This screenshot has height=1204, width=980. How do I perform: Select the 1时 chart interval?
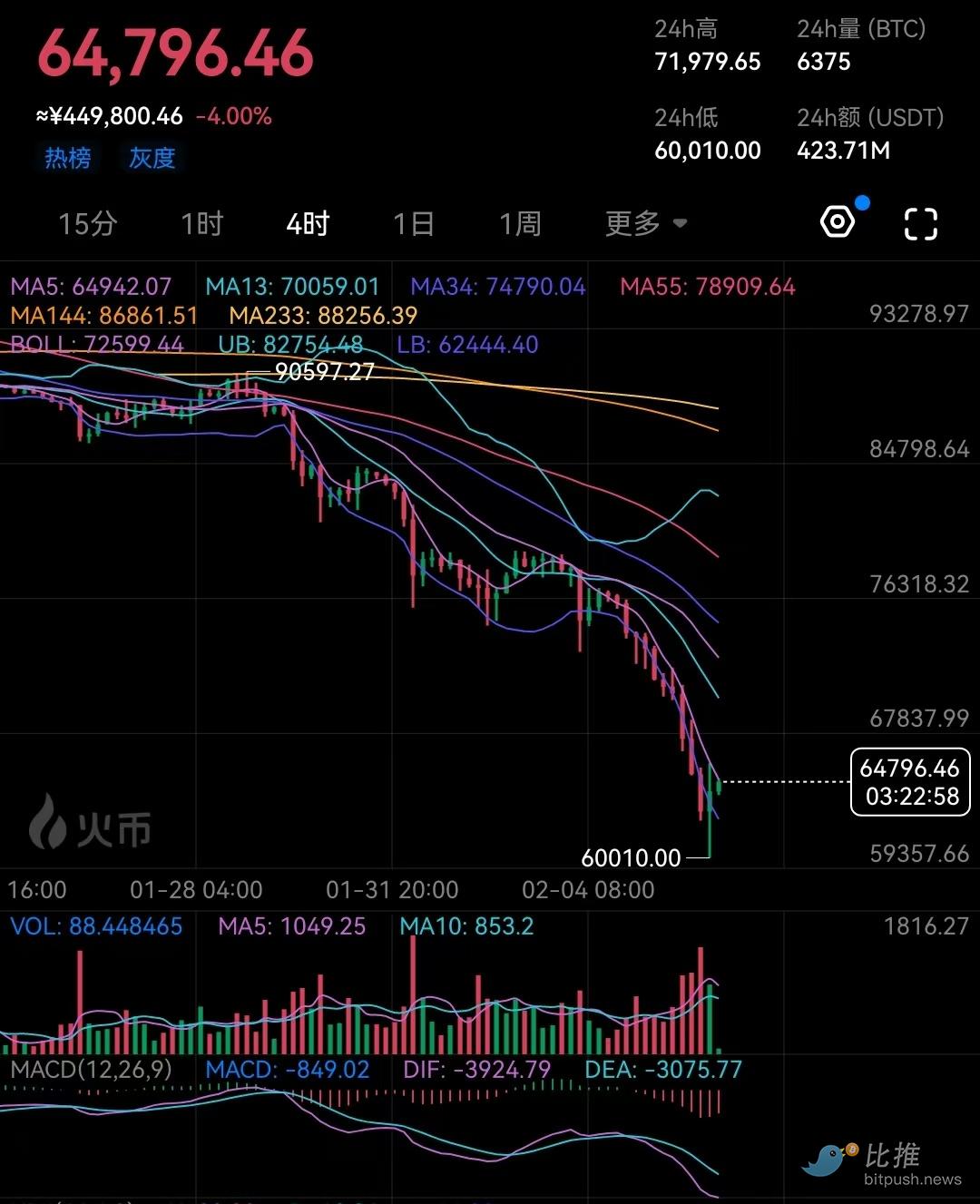[201, 223]
